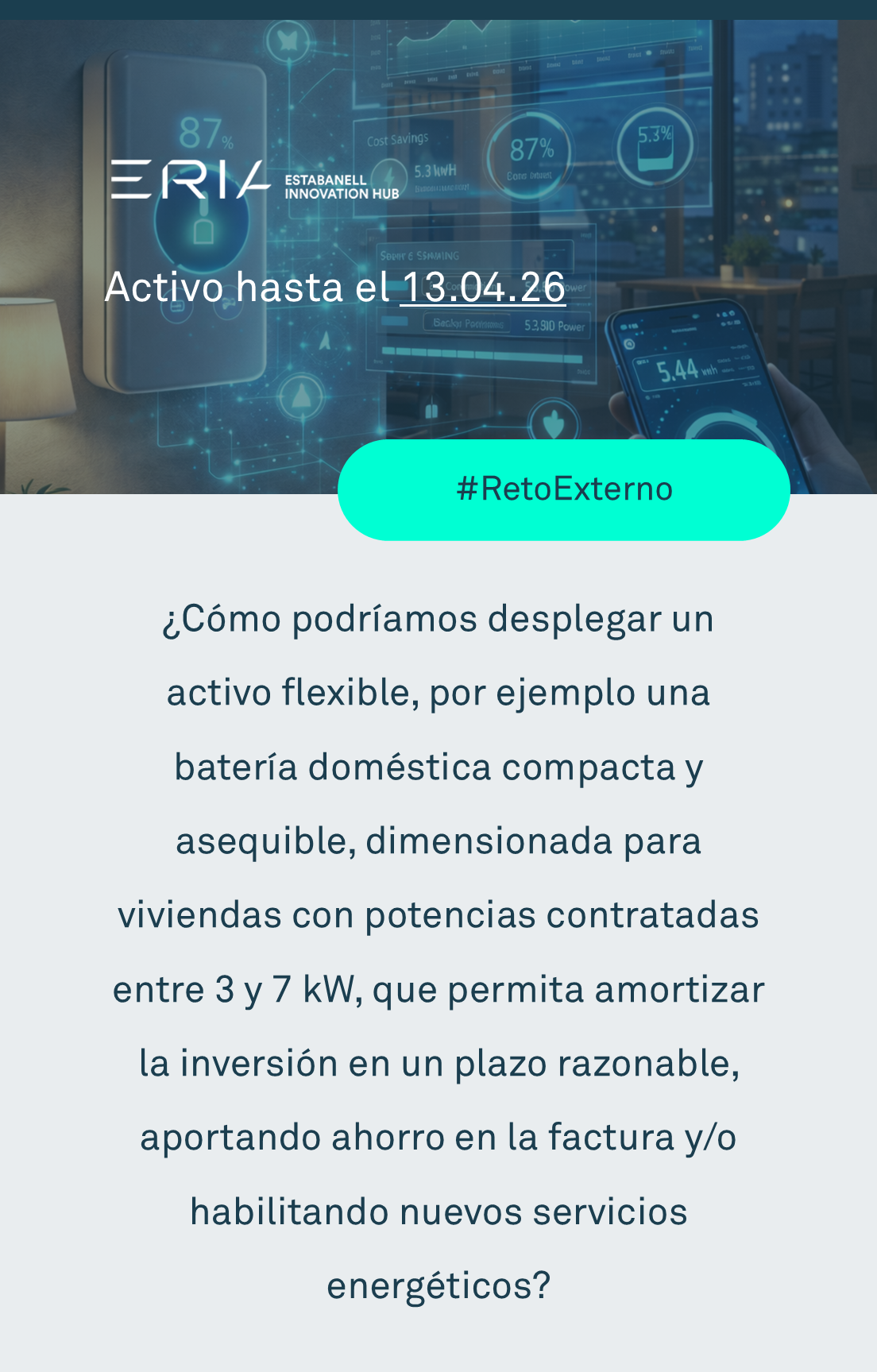Tap the #RetoExterno tag pill
Screen dimensions: 877x1372
point(564,489)
